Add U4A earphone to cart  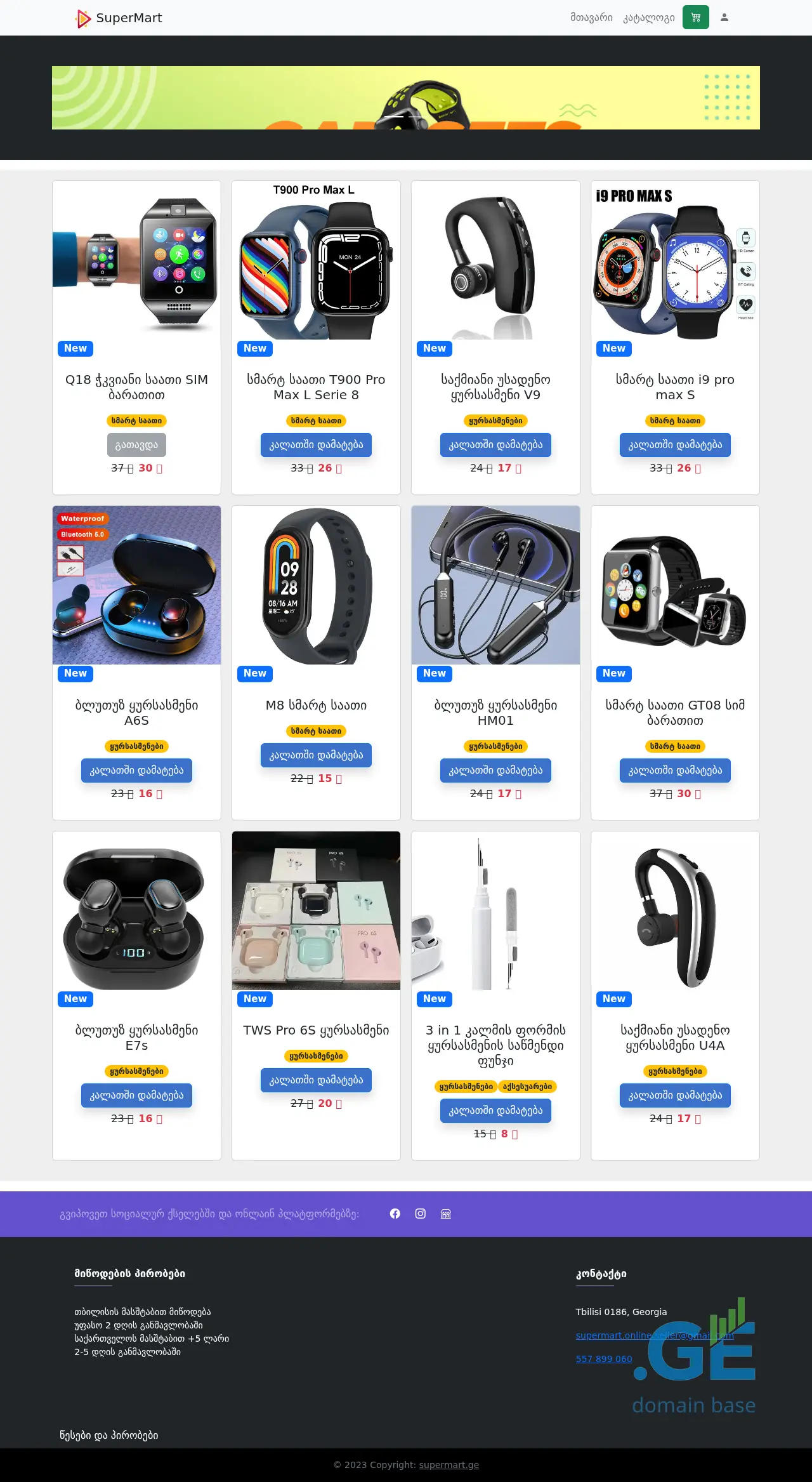tap(675, 1095)
